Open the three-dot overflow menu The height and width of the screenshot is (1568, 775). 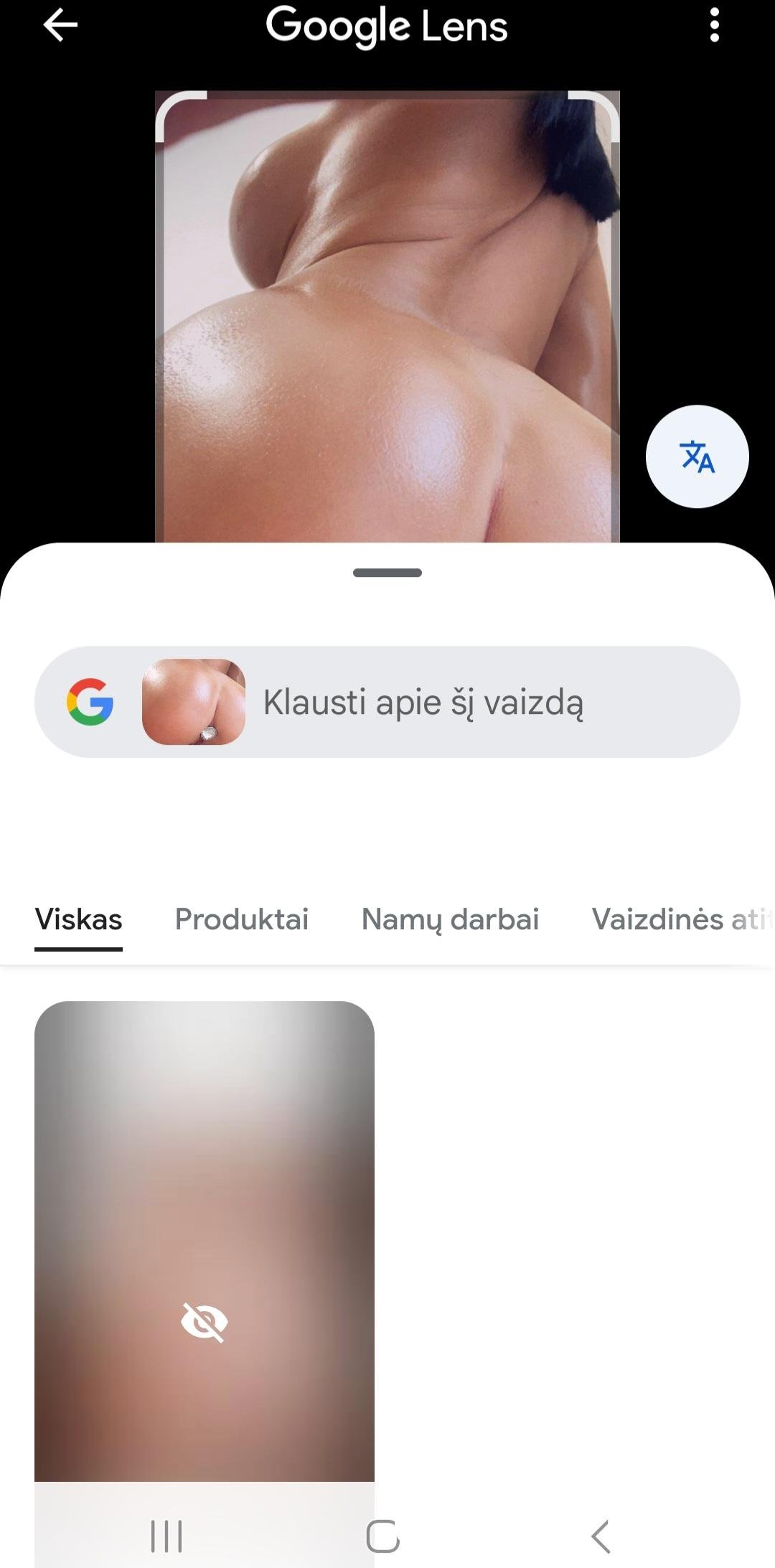point(714,26)
